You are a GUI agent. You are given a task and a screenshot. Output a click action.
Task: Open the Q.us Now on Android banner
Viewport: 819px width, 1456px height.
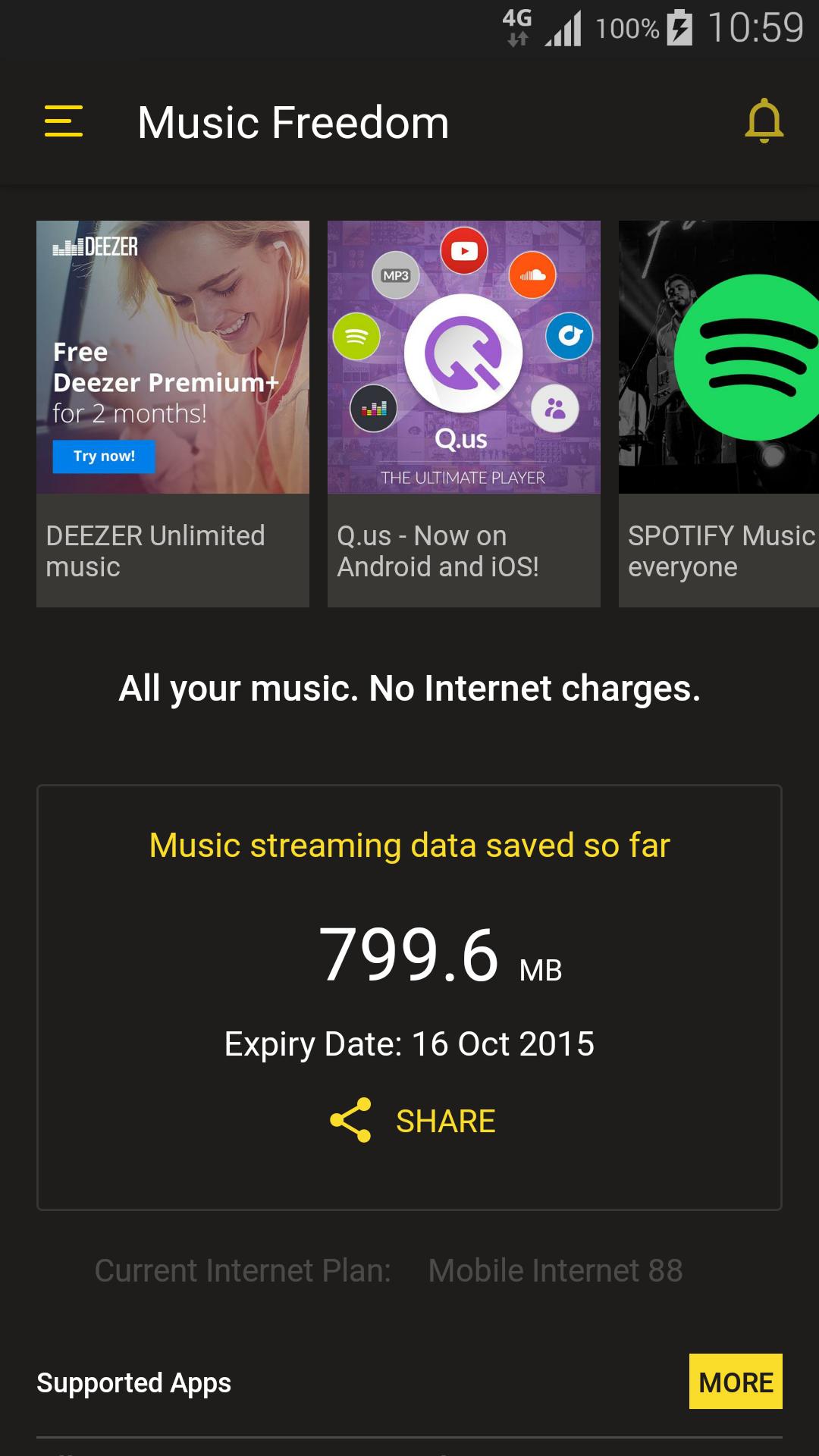click(463, 413)
